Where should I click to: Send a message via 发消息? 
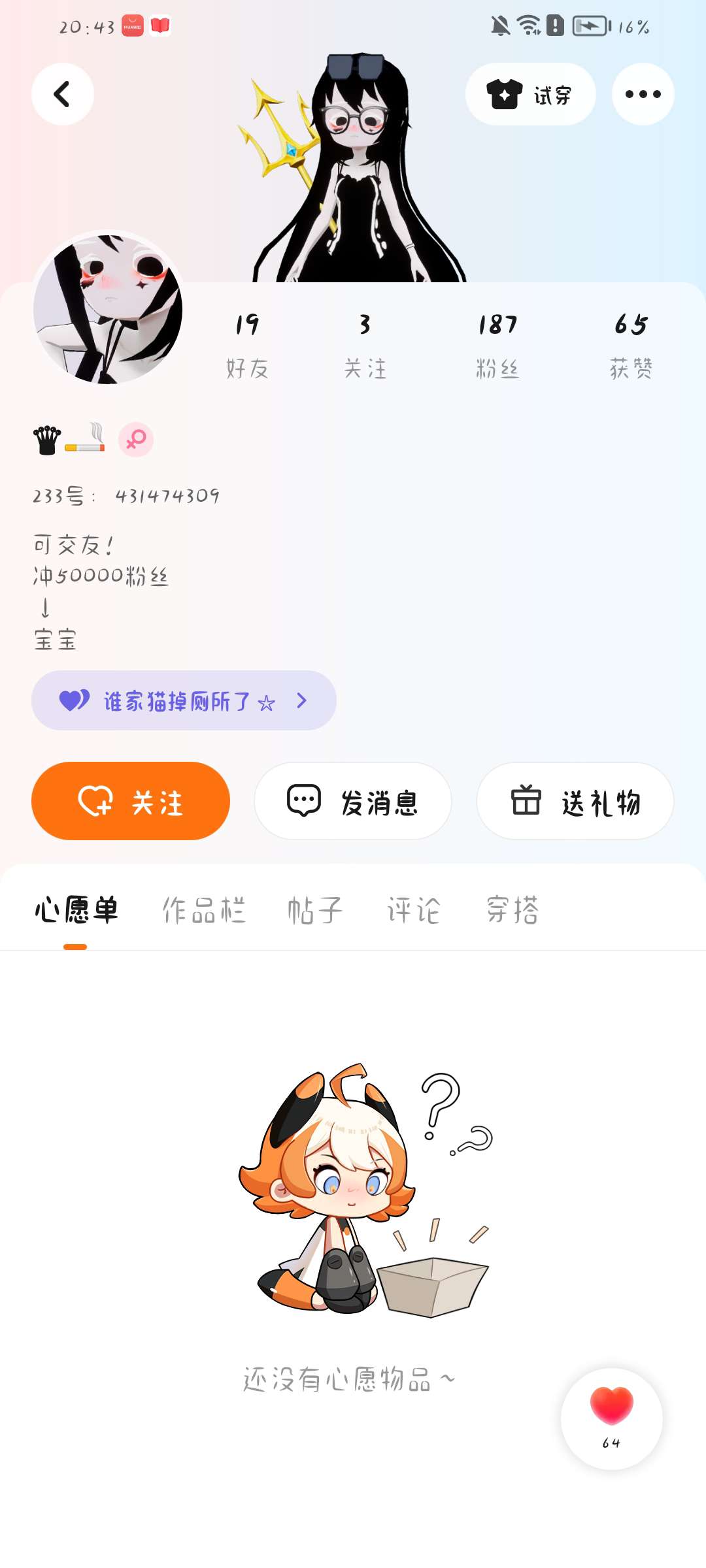(353, 801)
